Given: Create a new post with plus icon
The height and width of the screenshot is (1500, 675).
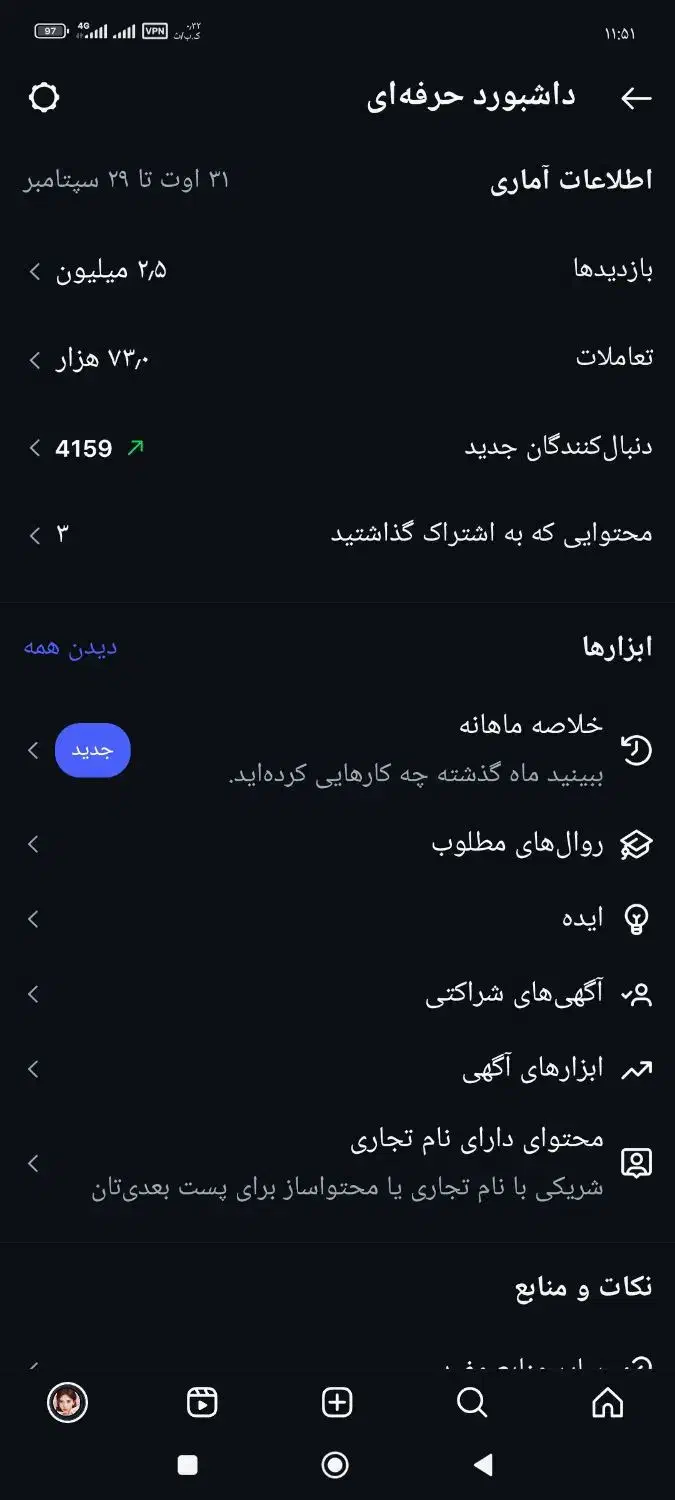Looking at the screenshot, I should click(337, 1403).
